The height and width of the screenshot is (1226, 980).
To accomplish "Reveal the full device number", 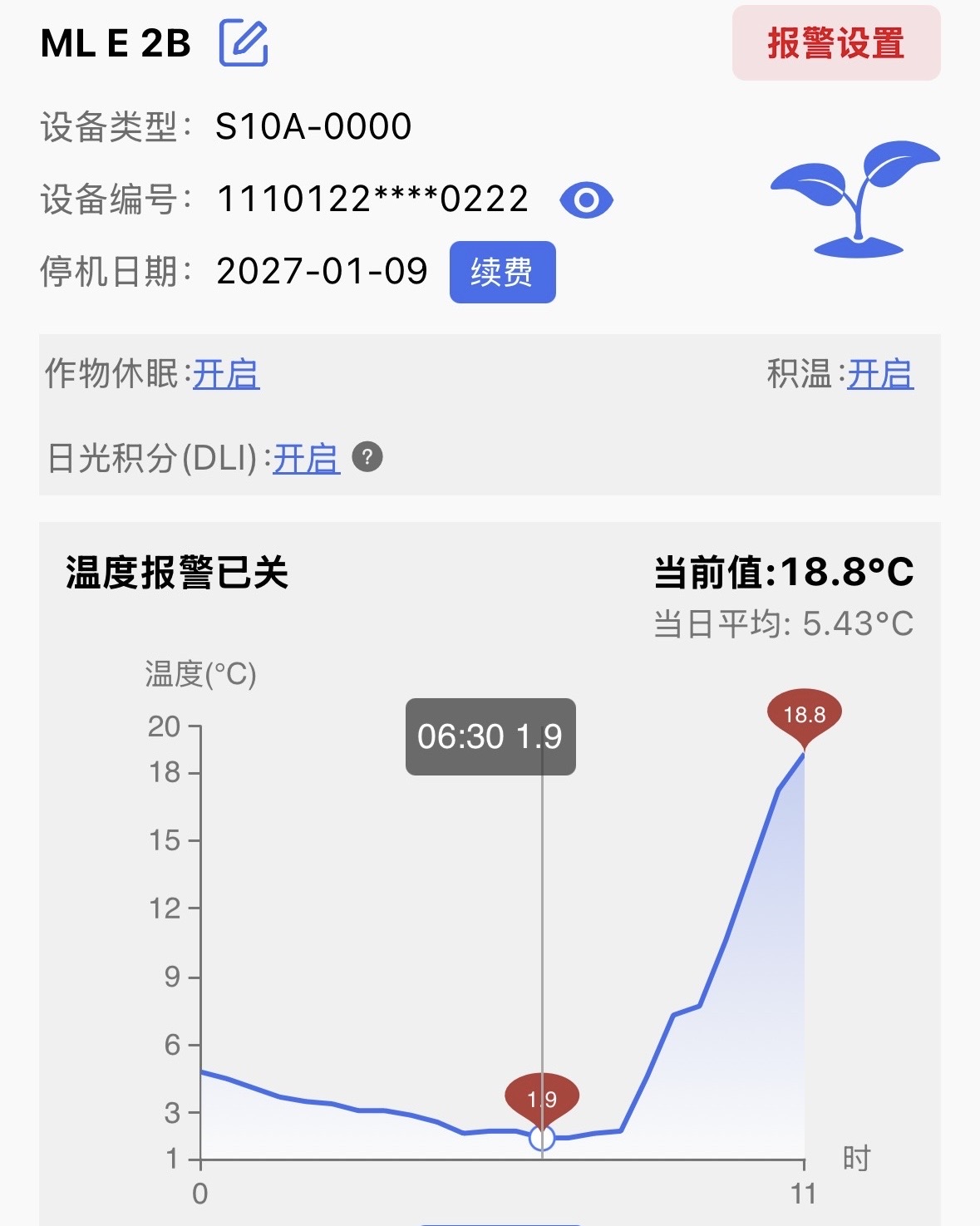I will point(586,199).
